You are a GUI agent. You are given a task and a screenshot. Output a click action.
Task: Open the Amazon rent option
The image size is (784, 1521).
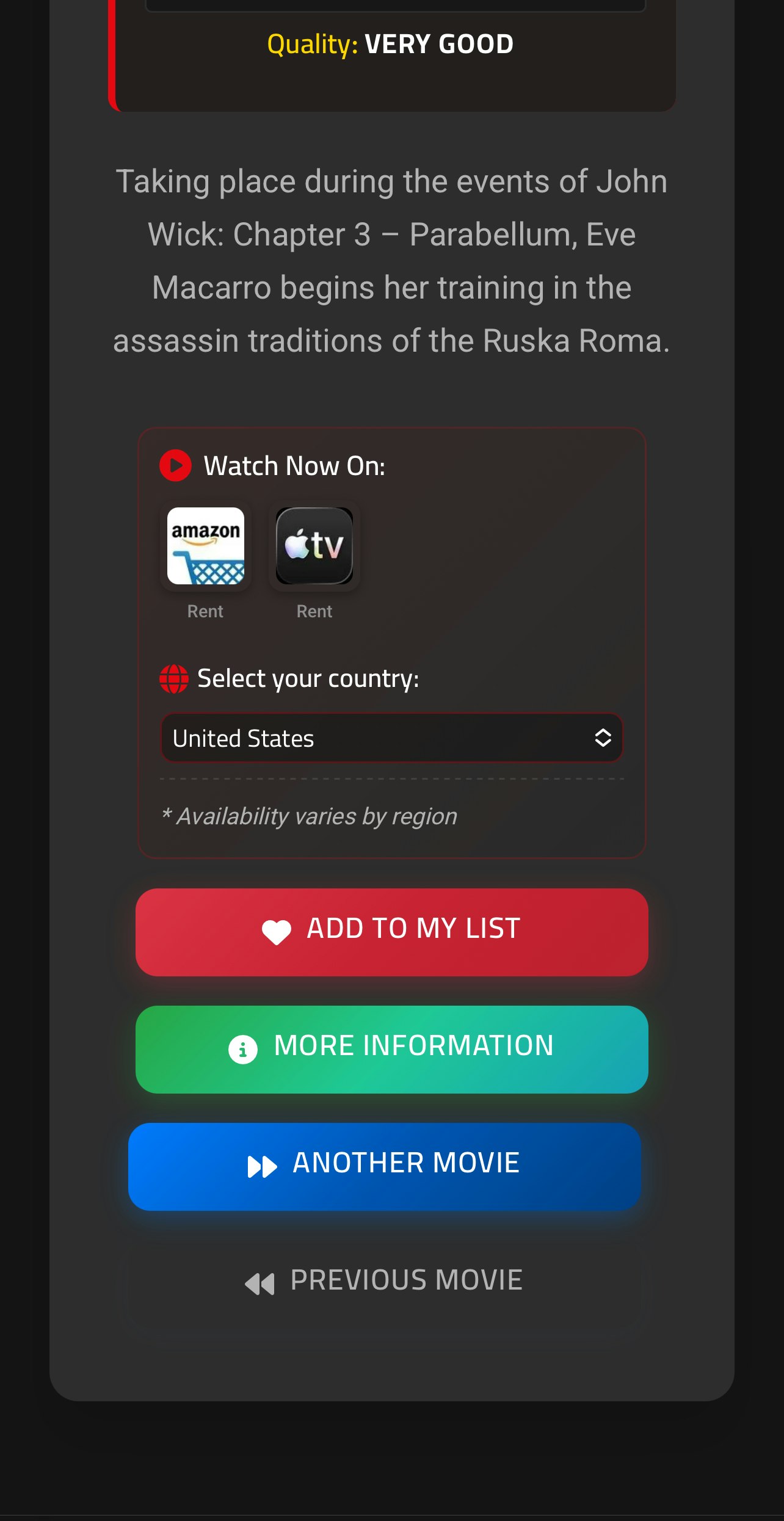(206, 546)
